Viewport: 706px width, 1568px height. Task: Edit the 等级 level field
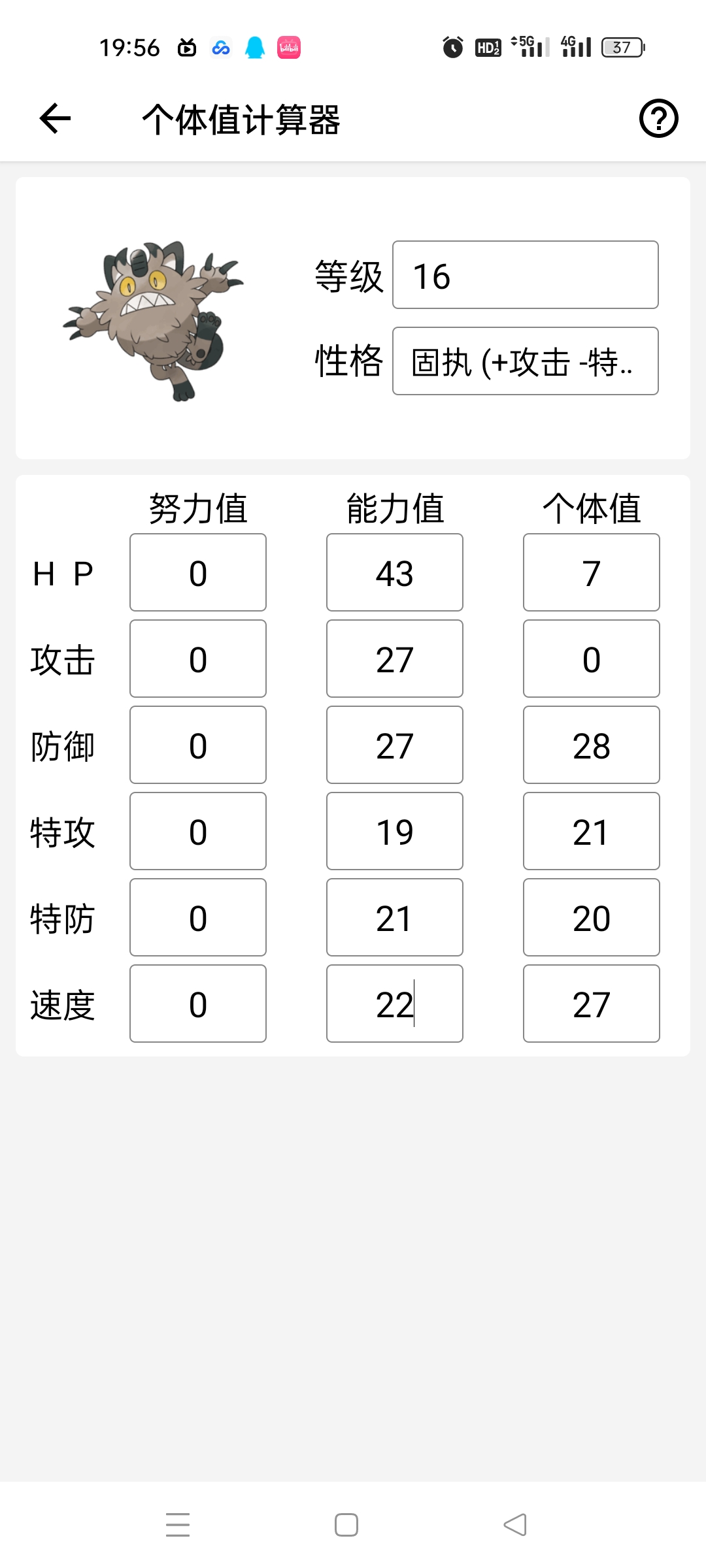coord(525,275)
